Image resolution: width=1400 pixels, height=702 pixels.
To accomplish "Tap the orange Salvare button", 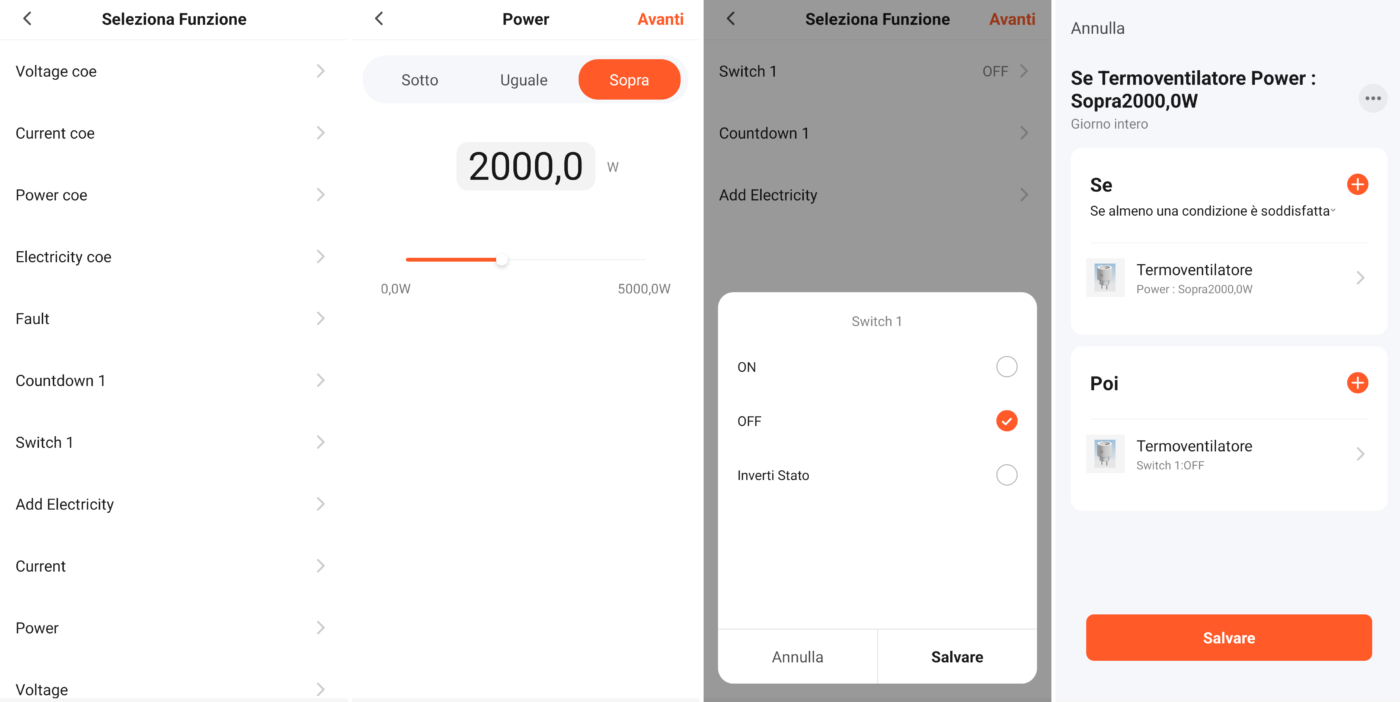I will (x=1228, y=638).
